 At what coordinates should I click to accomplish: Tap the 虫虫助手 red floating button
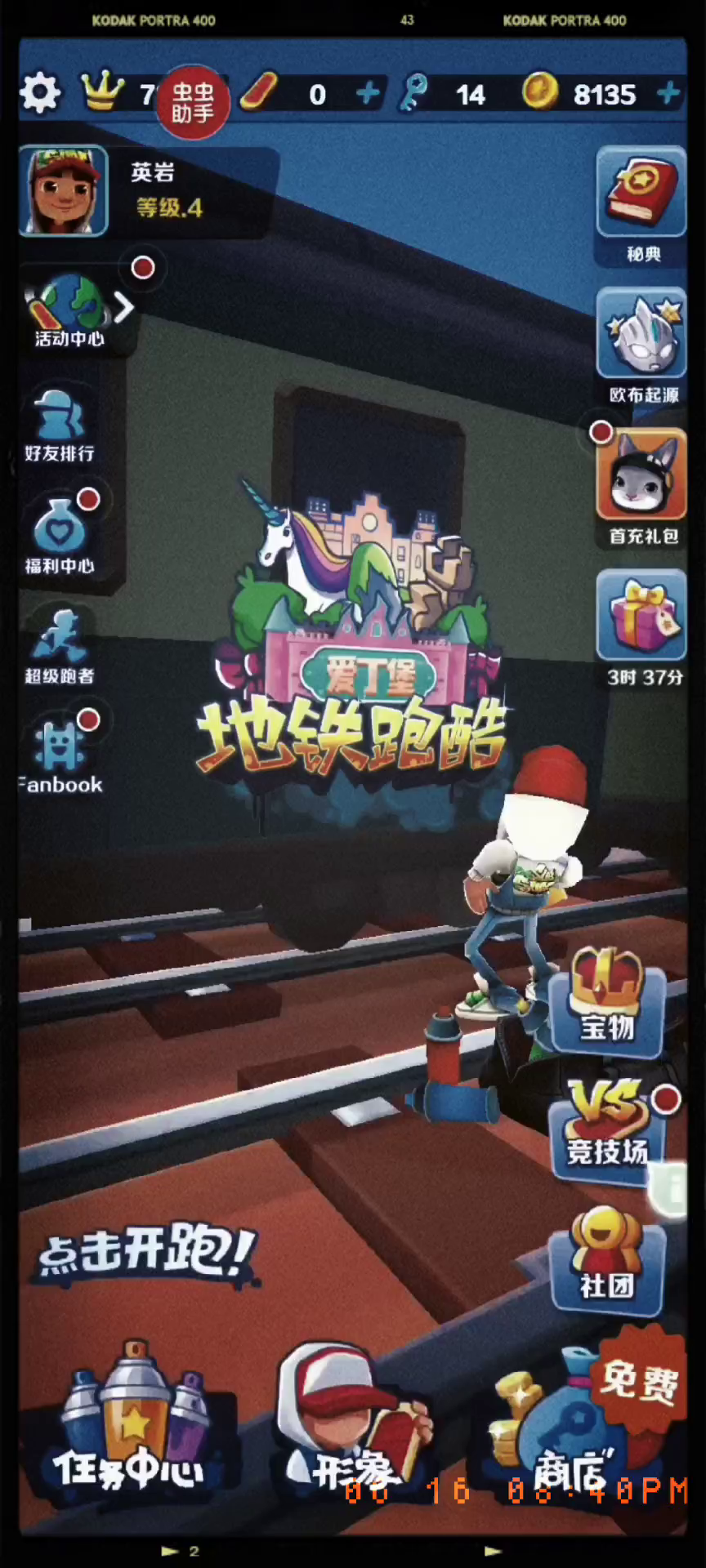pos(193,103)
